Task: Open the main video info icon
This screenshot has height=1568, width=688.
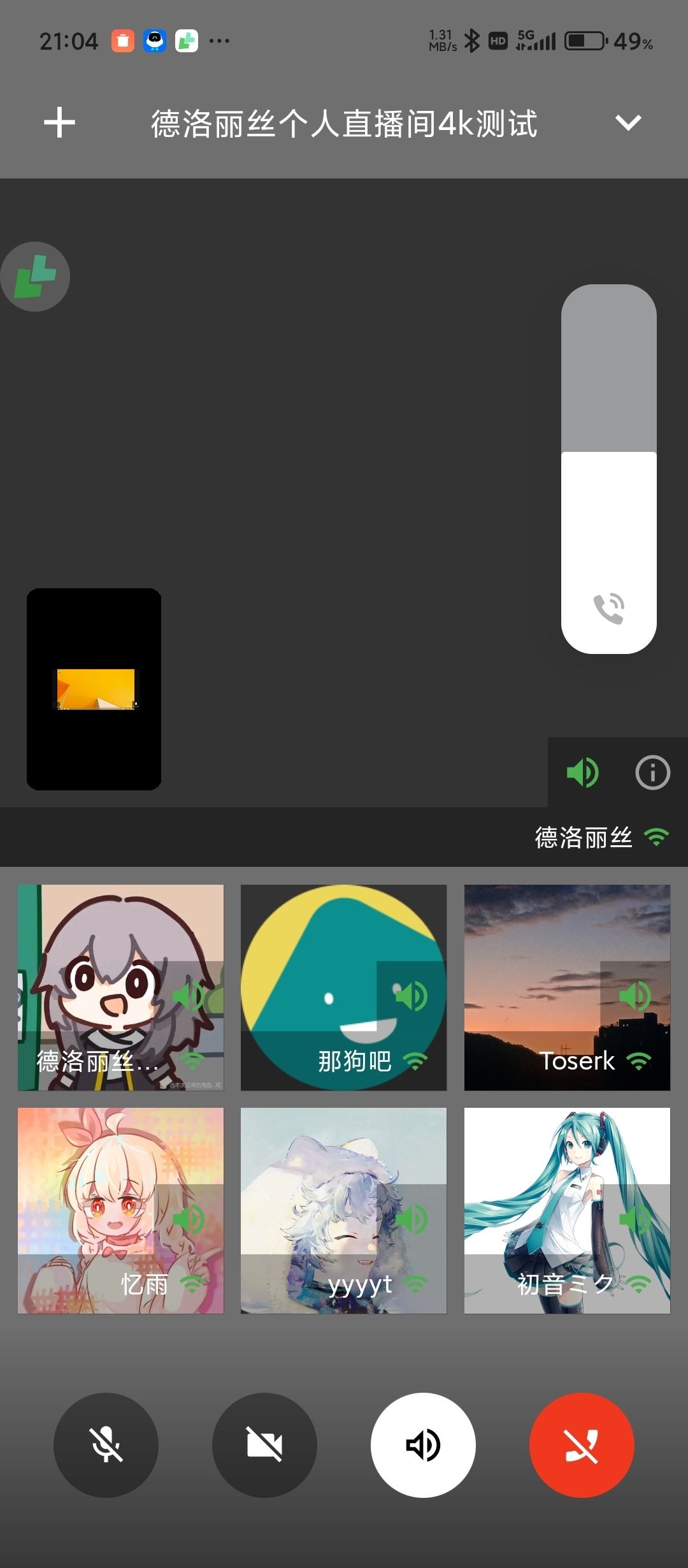Action: (x=652, y=773)
